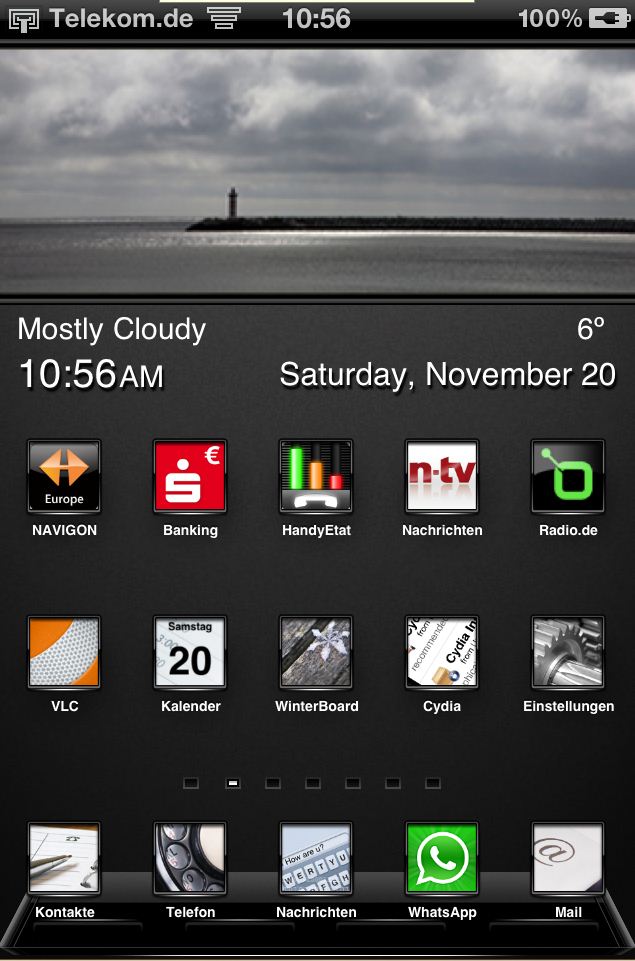The width and height of the screenshot is (635, 961).
Task: Launch WinterBoard
Action: click(x=316, y=652)
